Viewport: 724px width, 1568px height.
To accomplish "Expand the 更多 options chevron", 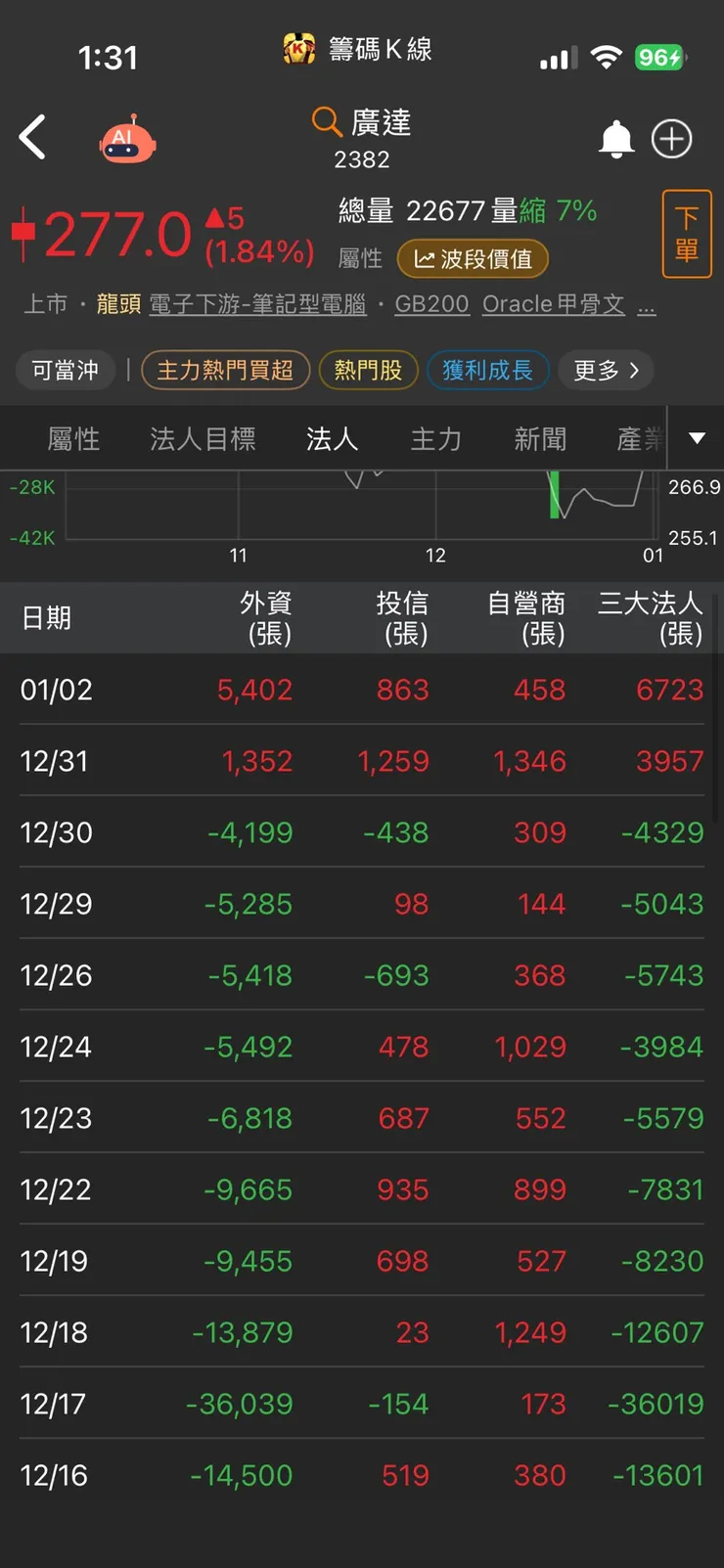I will [606, 371].
